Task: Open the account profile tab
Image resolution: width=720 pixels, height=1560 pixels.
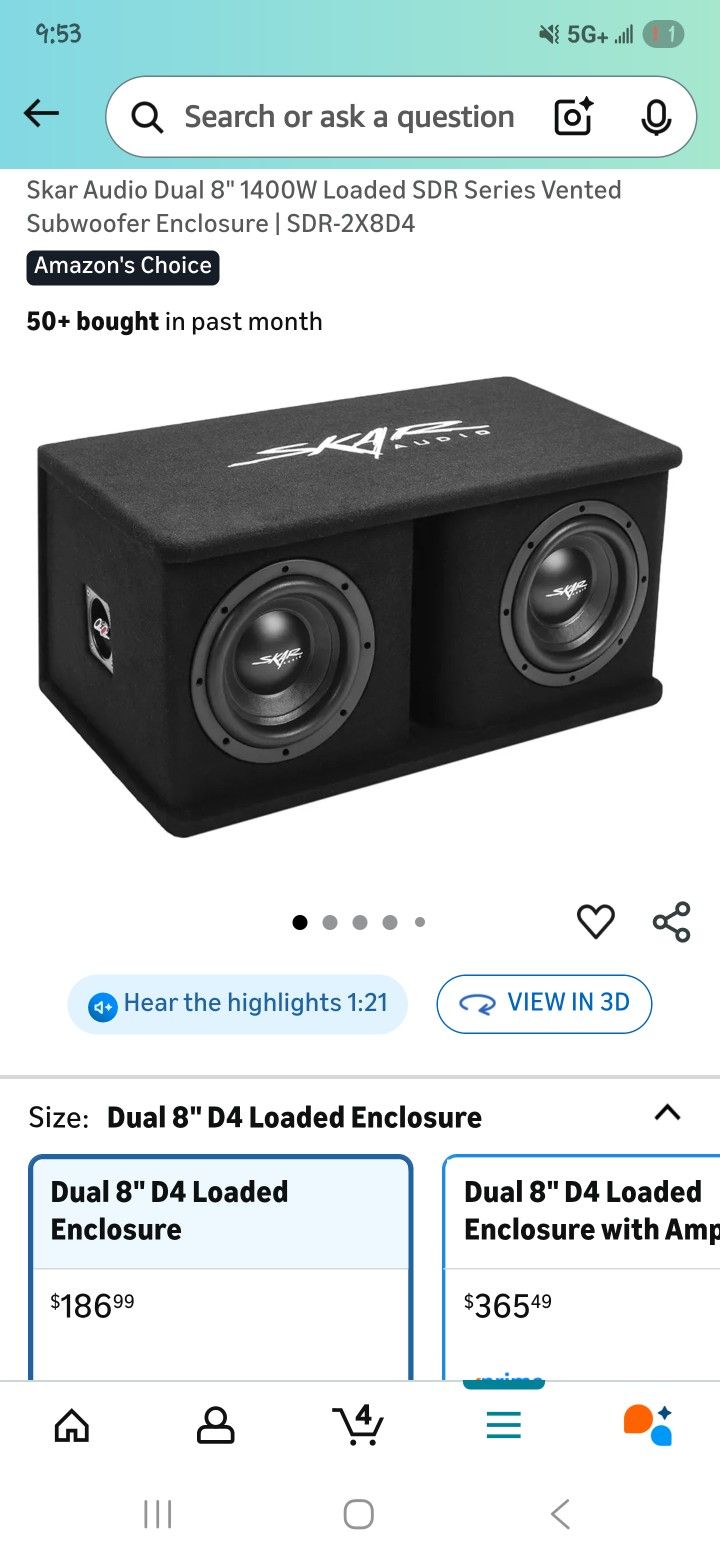Action: click(x=216, y=1424)
